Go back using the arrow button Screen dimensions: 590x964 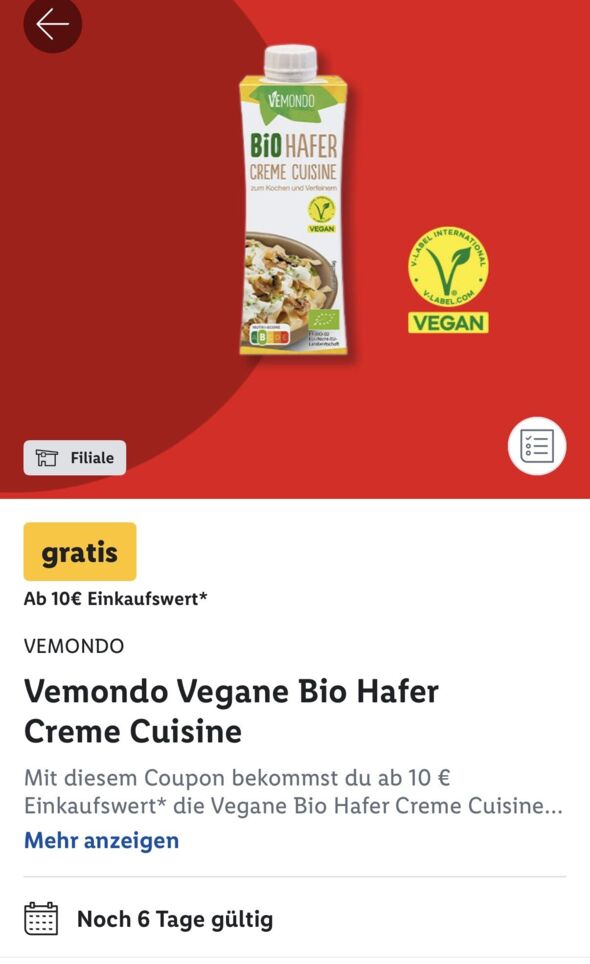(52, 24)
